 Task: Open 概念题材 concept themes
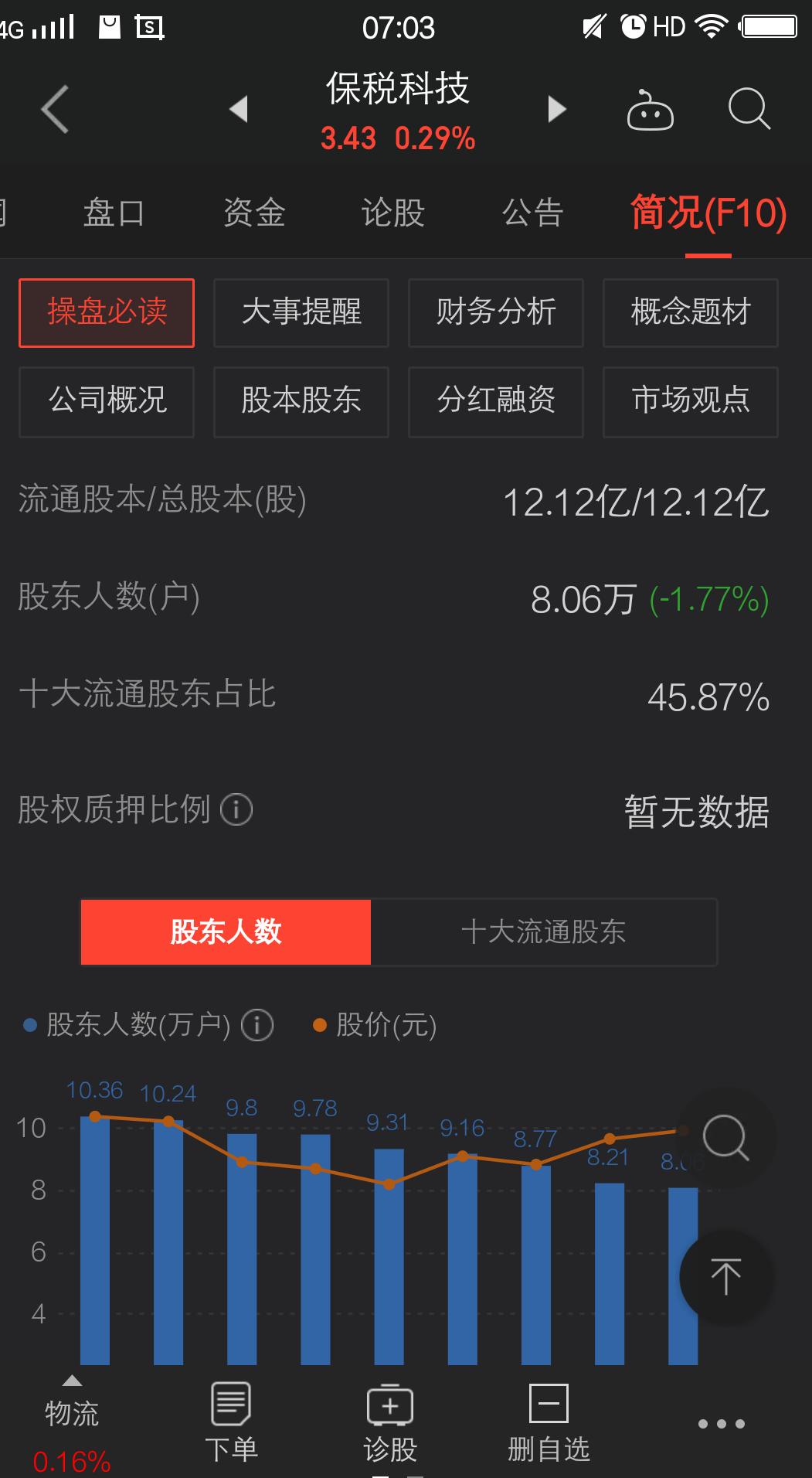tap(690, 312)
